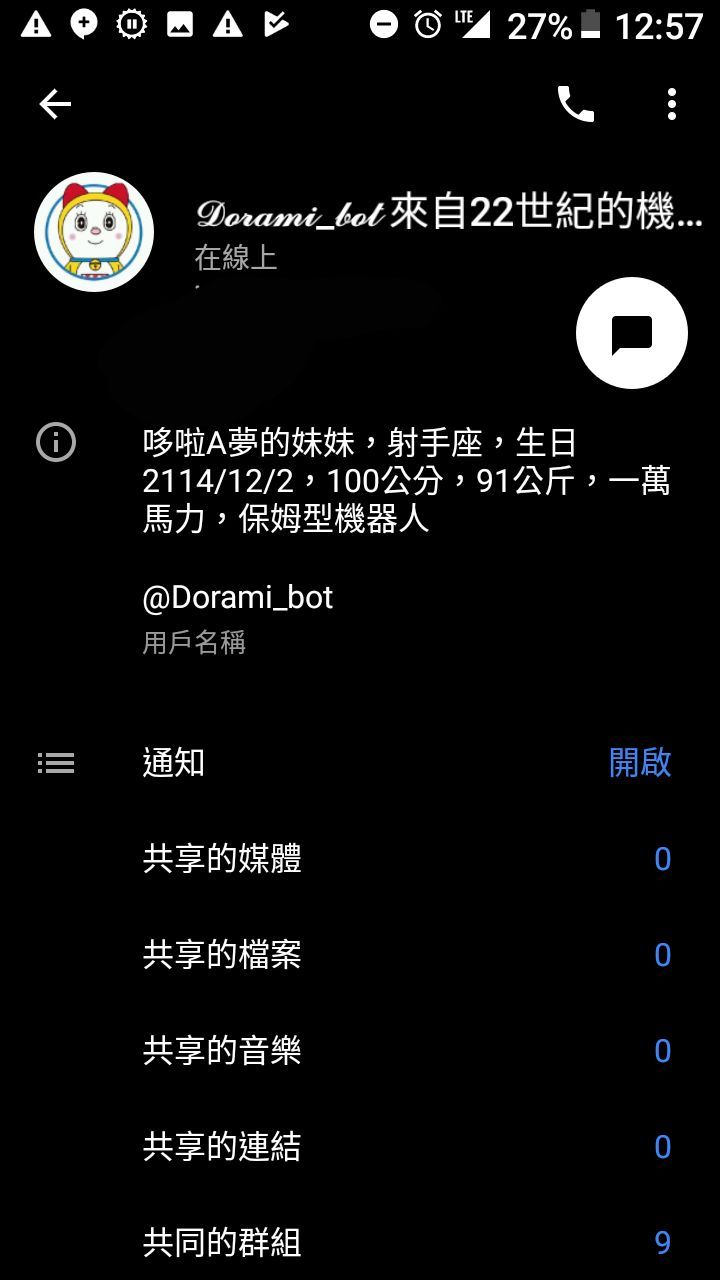Tap the bio text about 哆啦A夢的妹妹
This screenshot has height=1280, width=720.
click(405, 481)
